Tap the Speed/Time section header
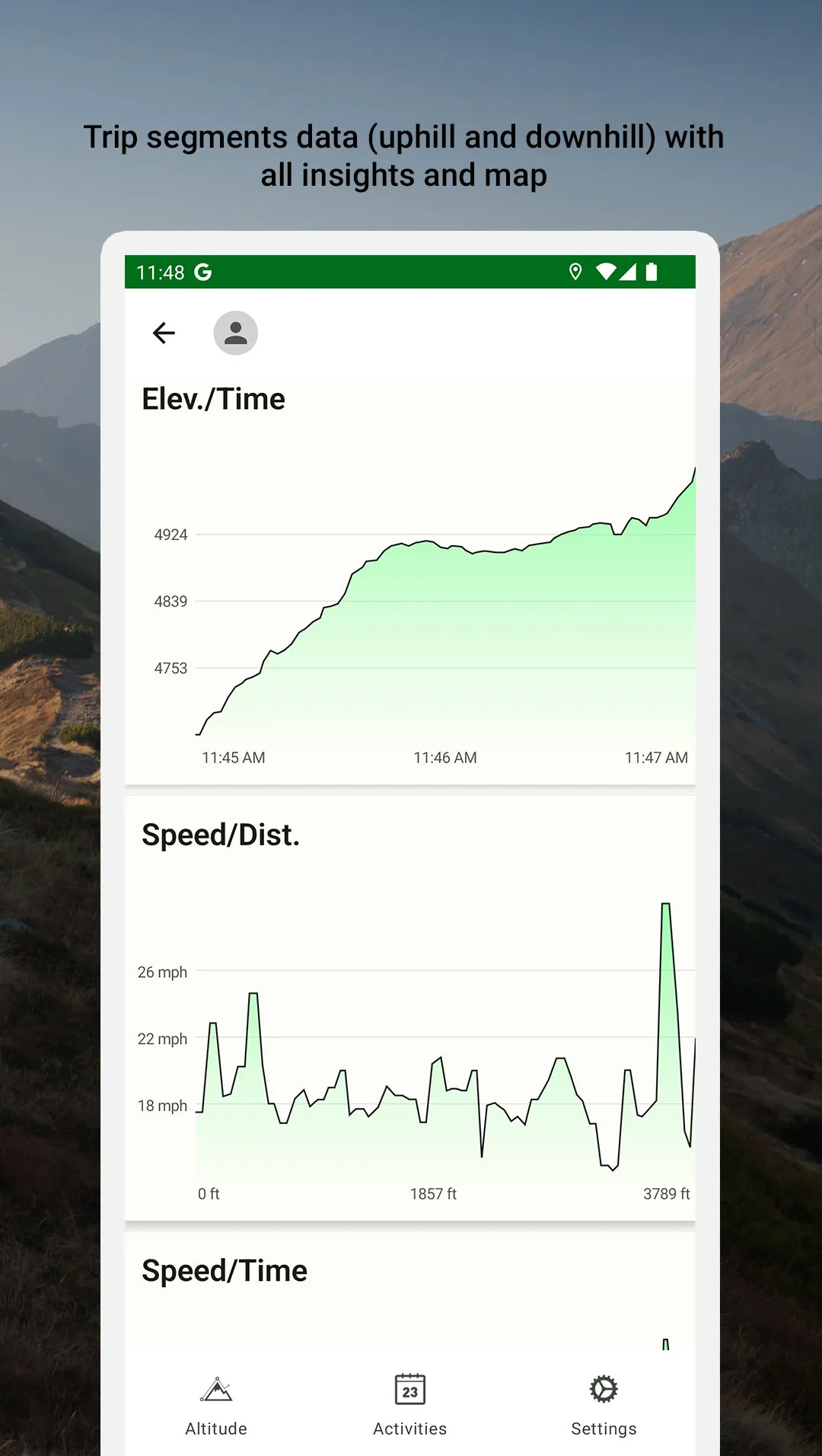The width and height of the screenshot is (822, 1456). point(223,1269)
